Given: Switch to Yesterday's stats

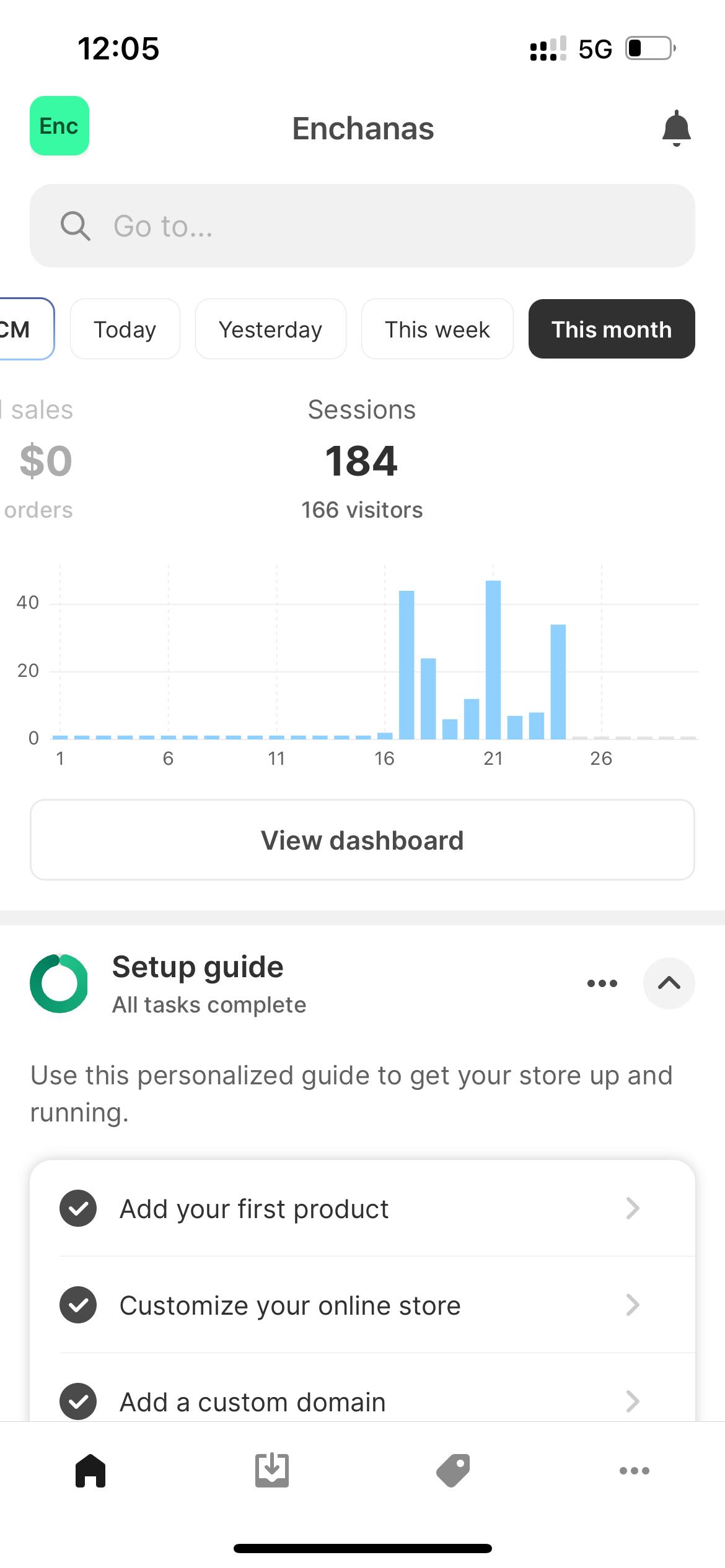Looking at the screenshot, I should coord(270,329).
